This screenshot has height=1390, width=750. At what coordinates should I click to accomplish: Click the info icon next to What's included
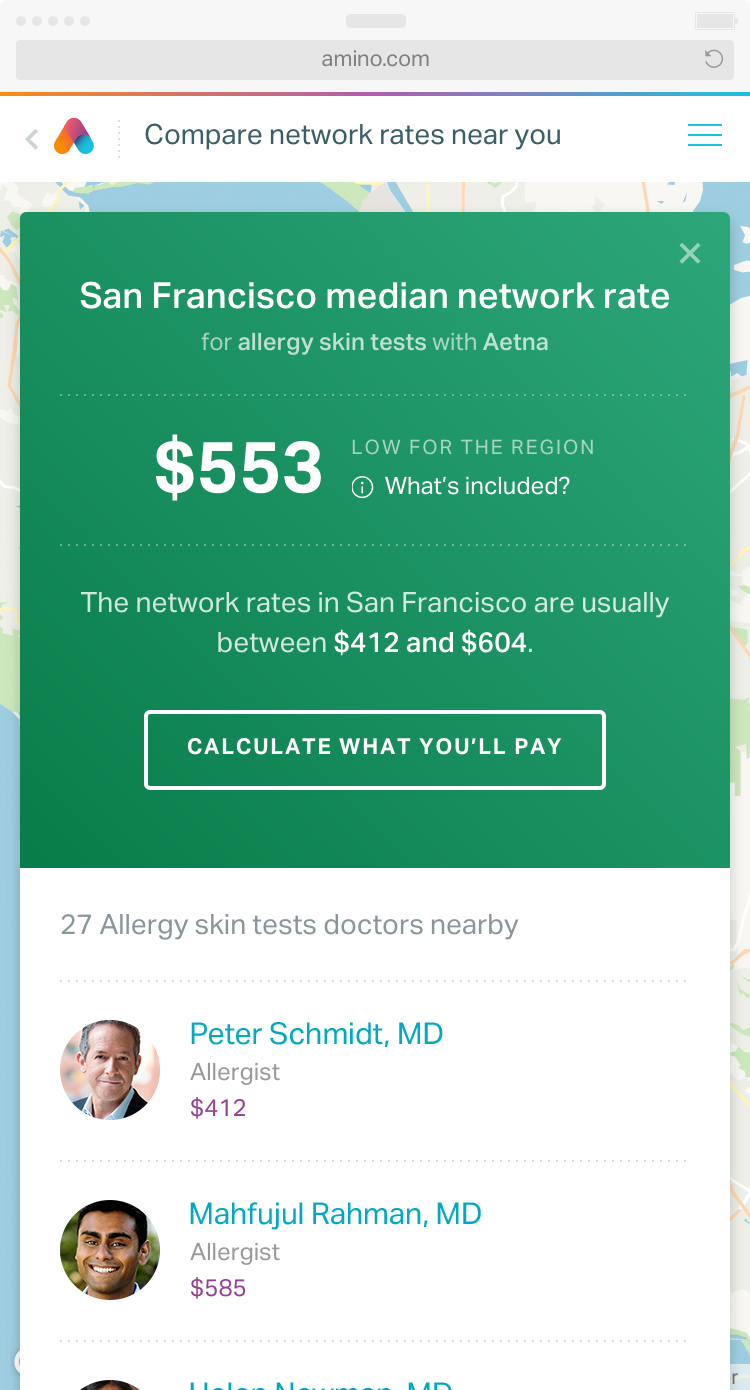[x=362, y=486]
